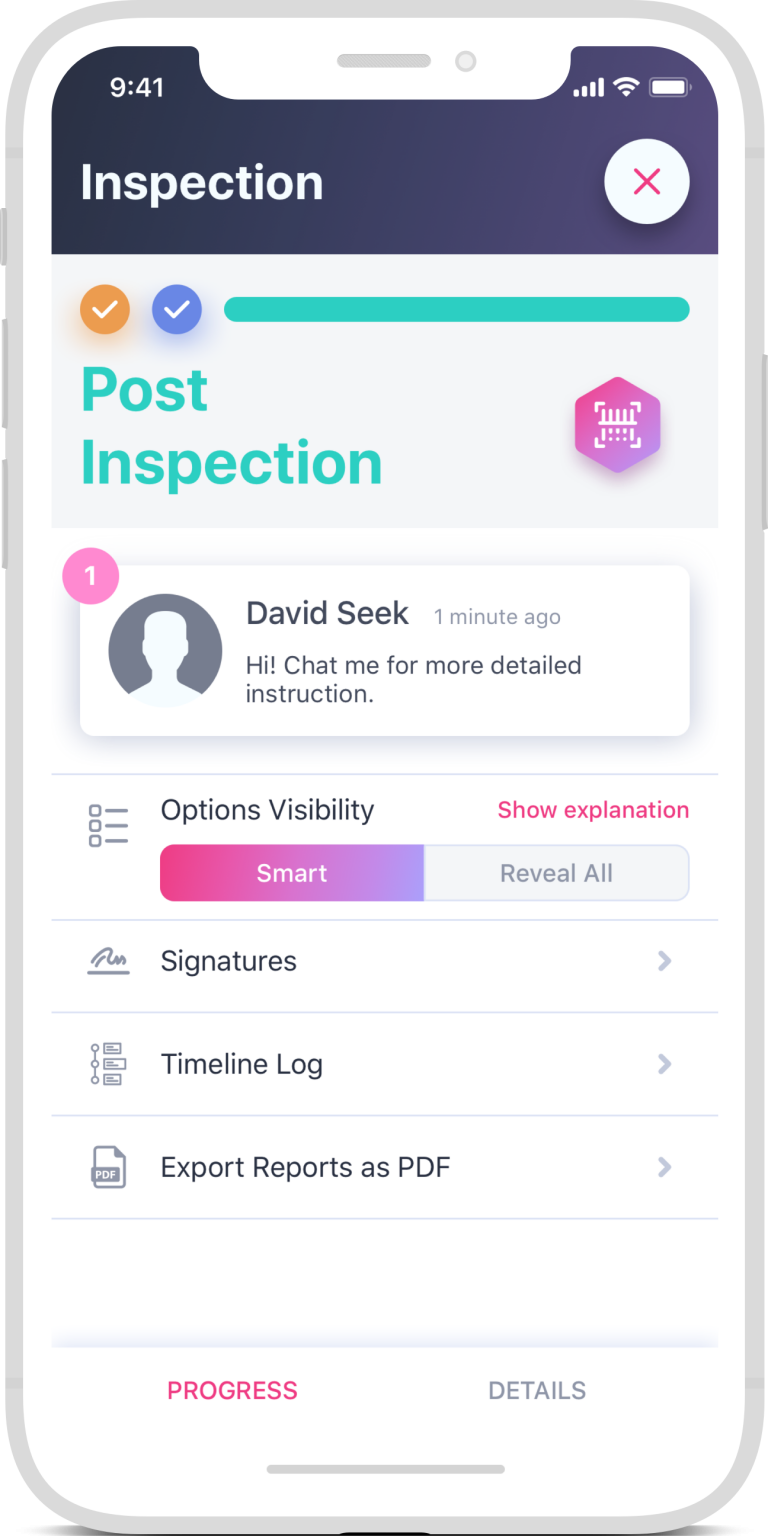Image resolution: width=768 pixels, height=1536 pixels.
Task: Switch to the Progress tab
Action: [232, 1390]
